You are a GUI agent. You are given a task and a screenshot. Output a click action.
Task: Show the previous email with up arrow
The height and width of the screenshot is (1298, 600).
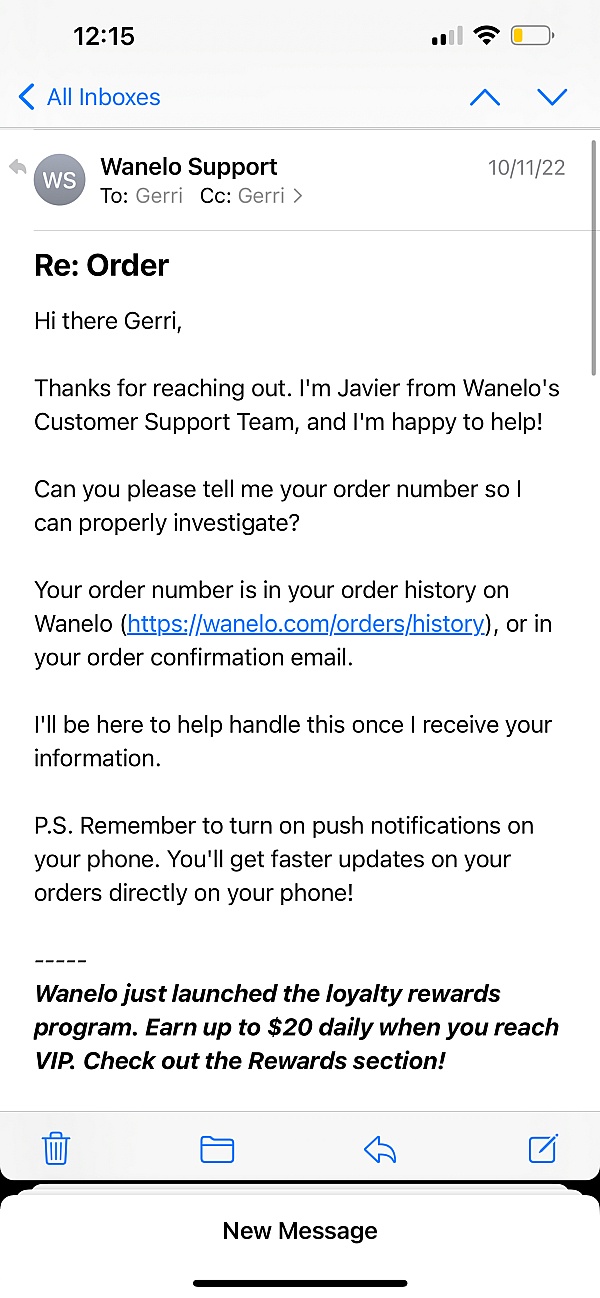(x=485, y=97)
